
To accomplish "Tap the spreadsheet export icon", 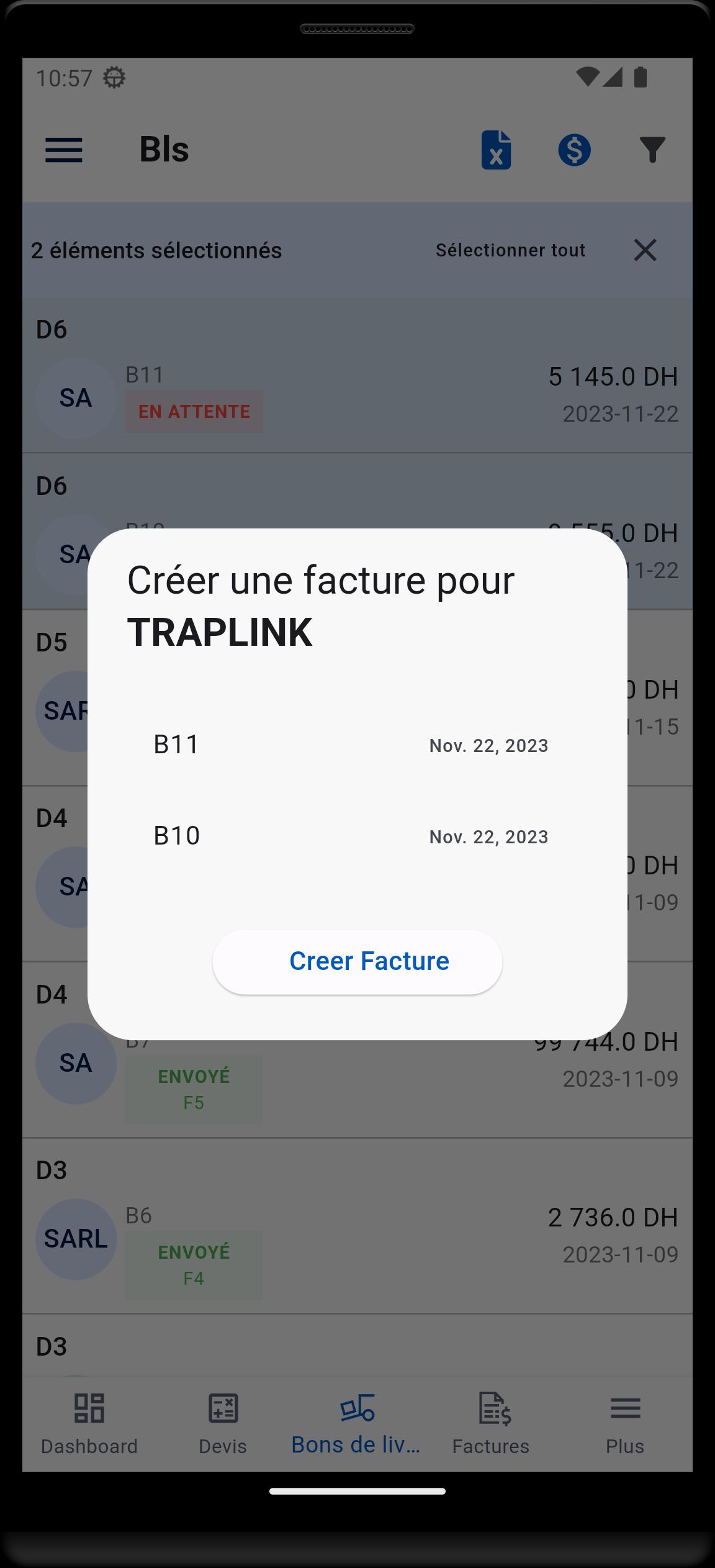I will pyautogui.click(x=496, y=150).
